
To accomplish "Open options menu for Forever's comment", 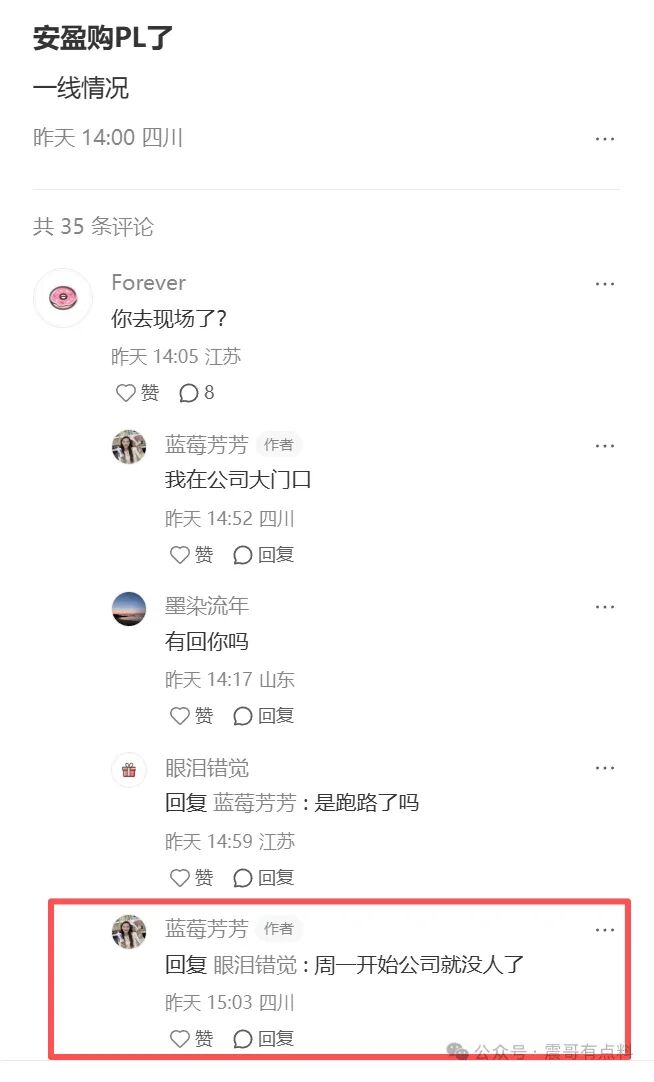I will 604,284.
